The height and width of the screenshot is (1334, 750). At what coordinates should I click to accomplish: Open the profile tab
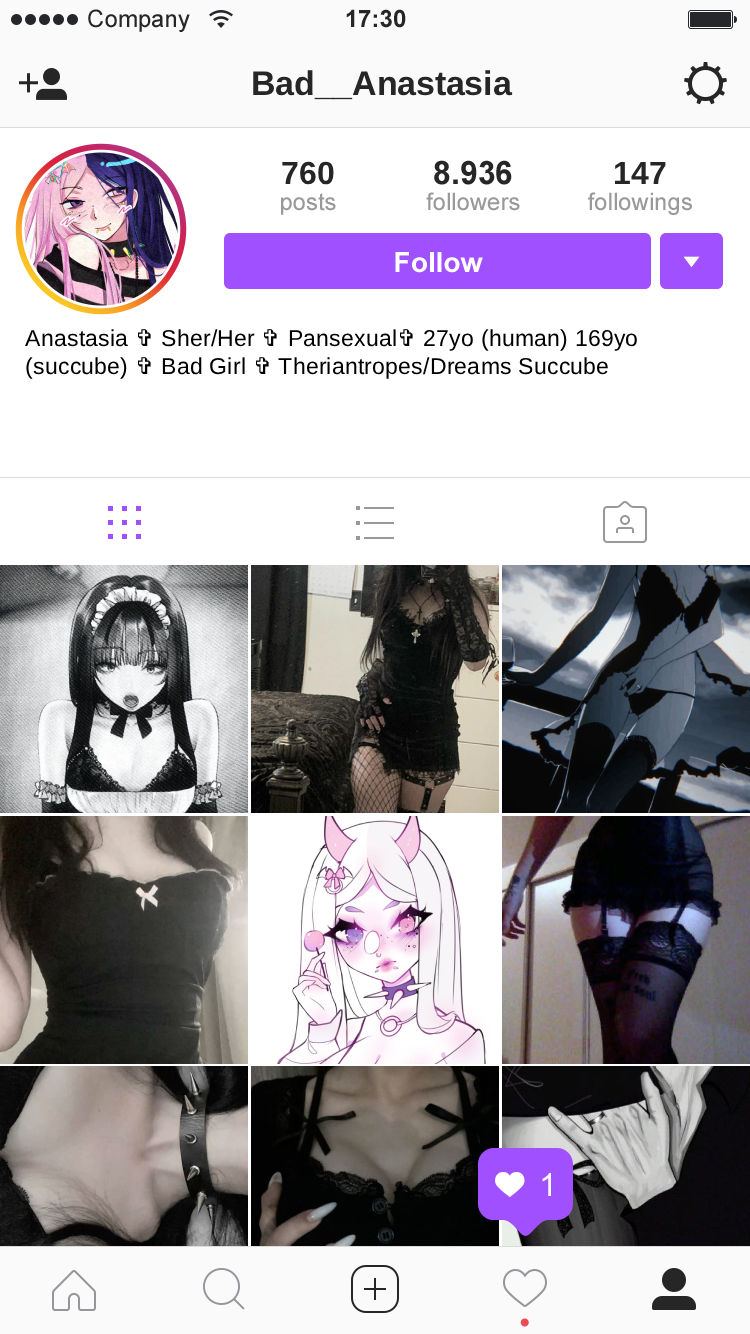click(x=674, y=1290)
